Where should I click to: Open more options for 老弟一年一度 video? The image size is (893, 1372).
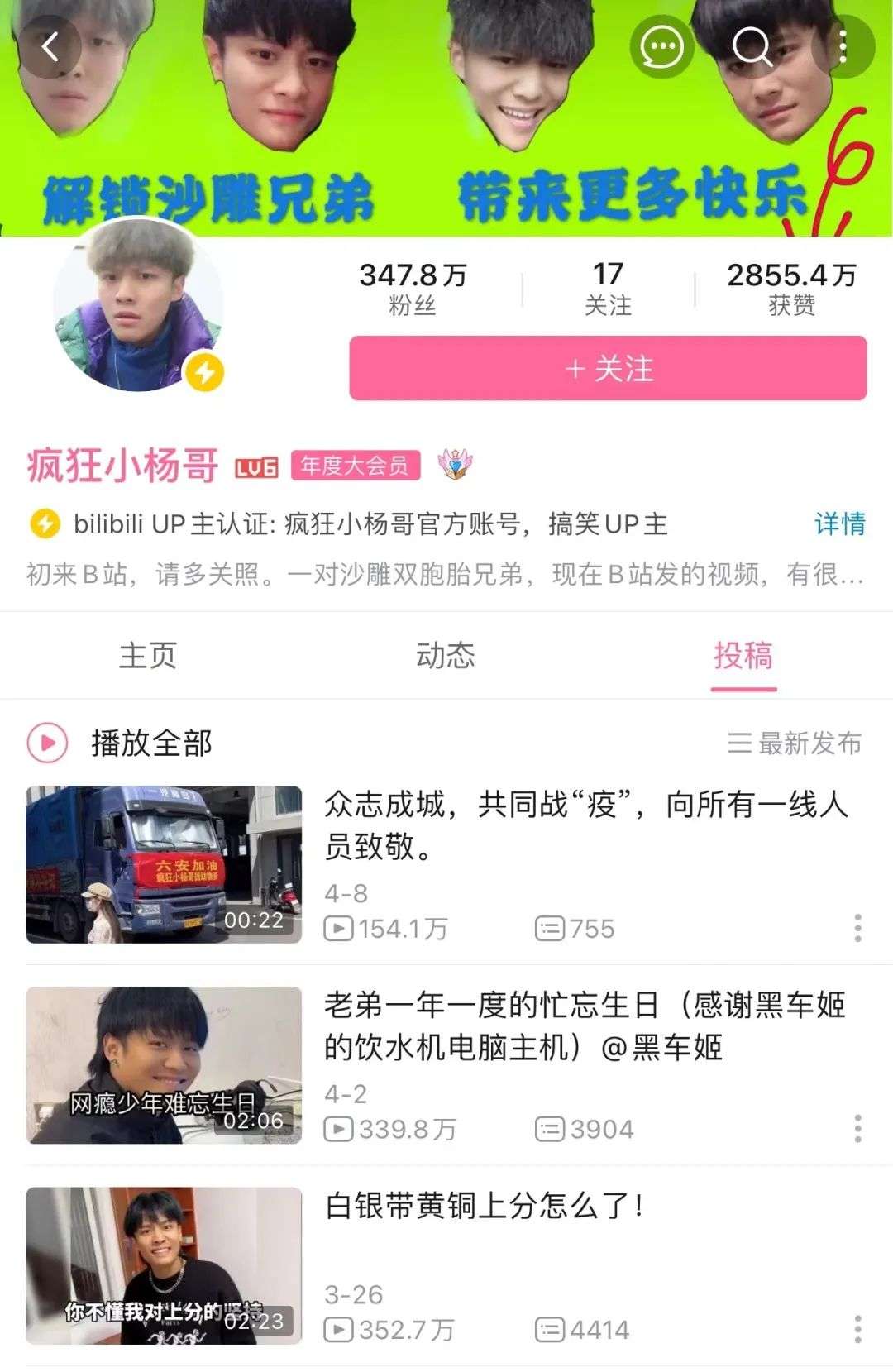[x=857, y=1129]
